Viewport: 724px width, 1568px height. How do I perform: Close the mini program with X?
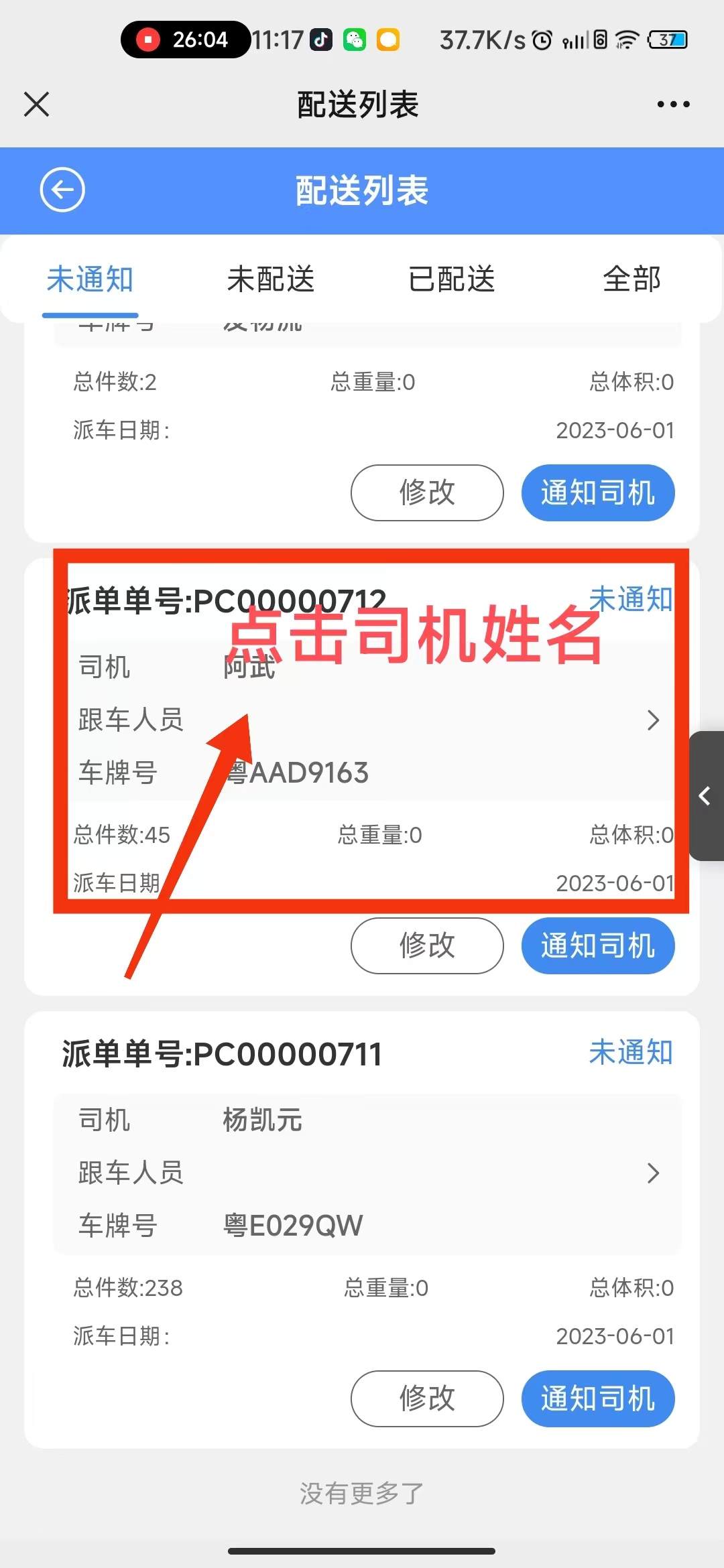(36, 105)
